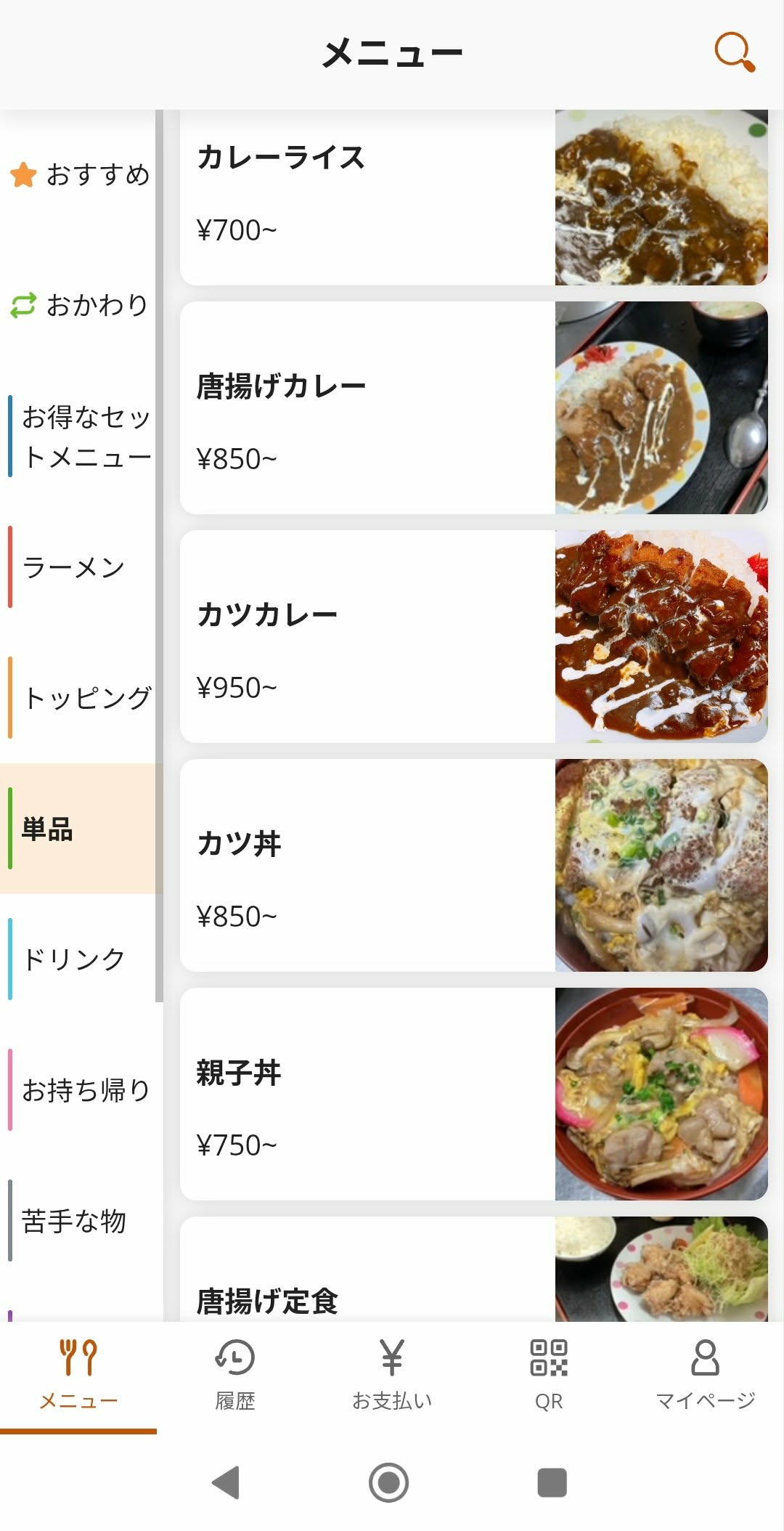Open the search magnifier icon
The height and width of the screenshot is (1531, 784).
click(x=734, y=52)
